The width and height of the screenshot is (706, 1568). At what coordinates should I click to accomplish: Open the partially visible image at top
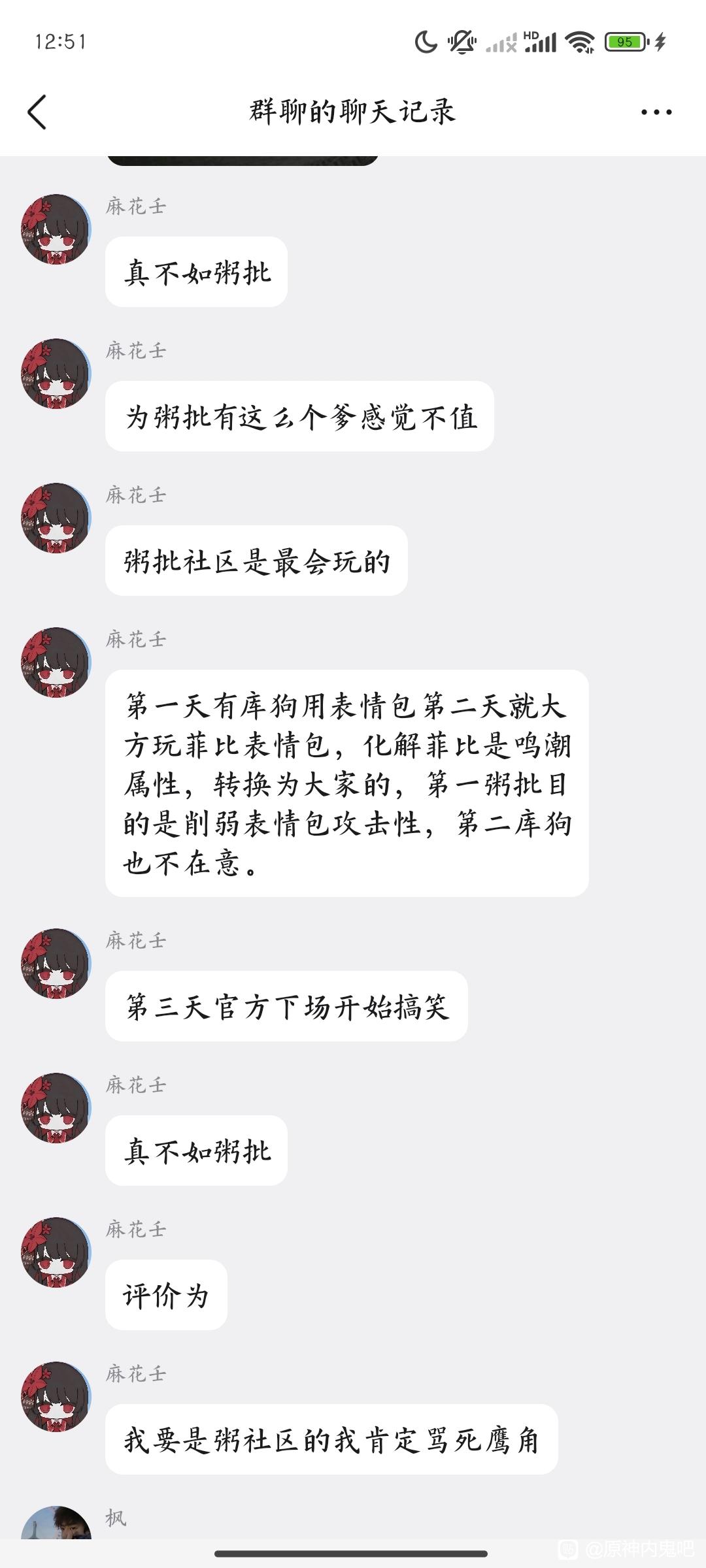[243, 160]
